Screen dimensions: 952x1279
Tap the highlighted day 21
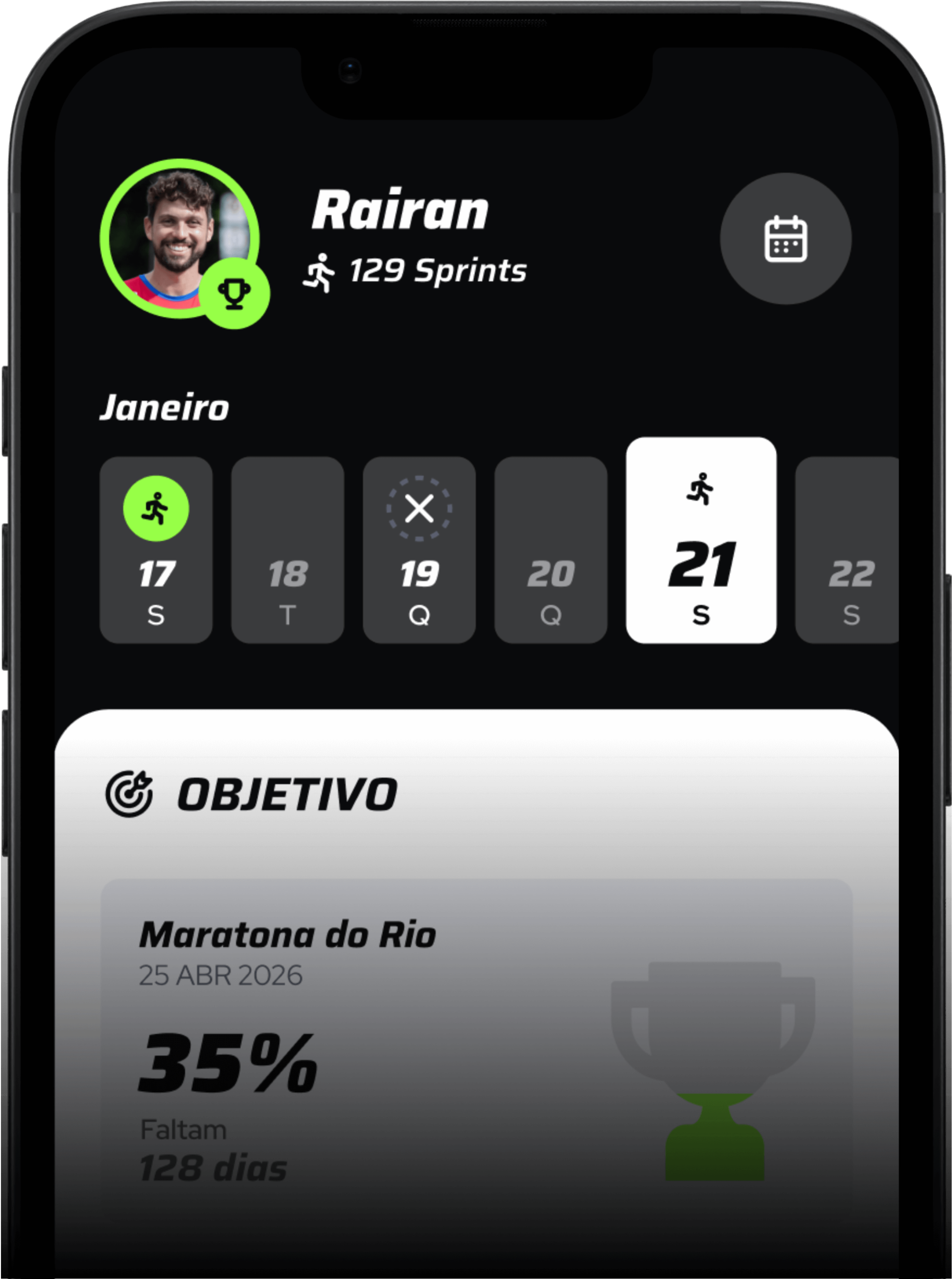(x=701, y=540)
